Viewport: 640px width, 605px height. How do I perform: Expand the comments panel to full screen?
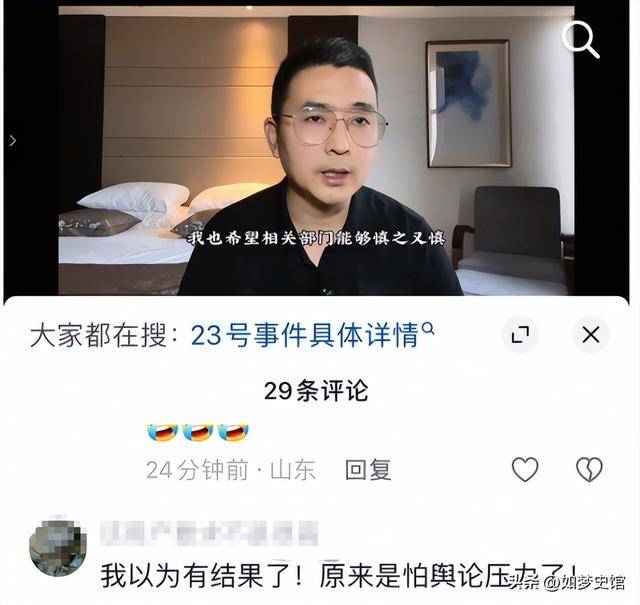click(520, 334)
